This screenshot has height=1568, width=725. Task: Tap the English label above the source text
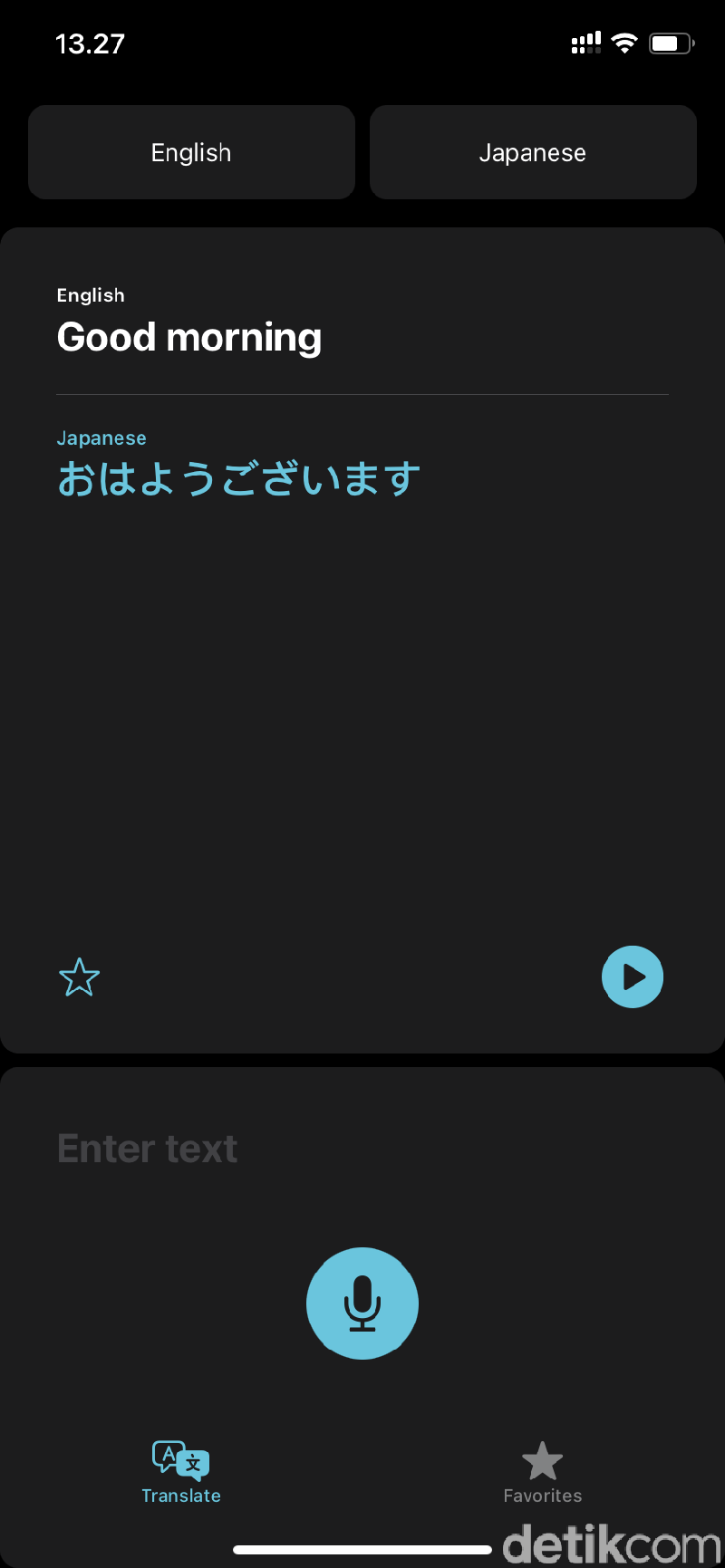point(91,294)
